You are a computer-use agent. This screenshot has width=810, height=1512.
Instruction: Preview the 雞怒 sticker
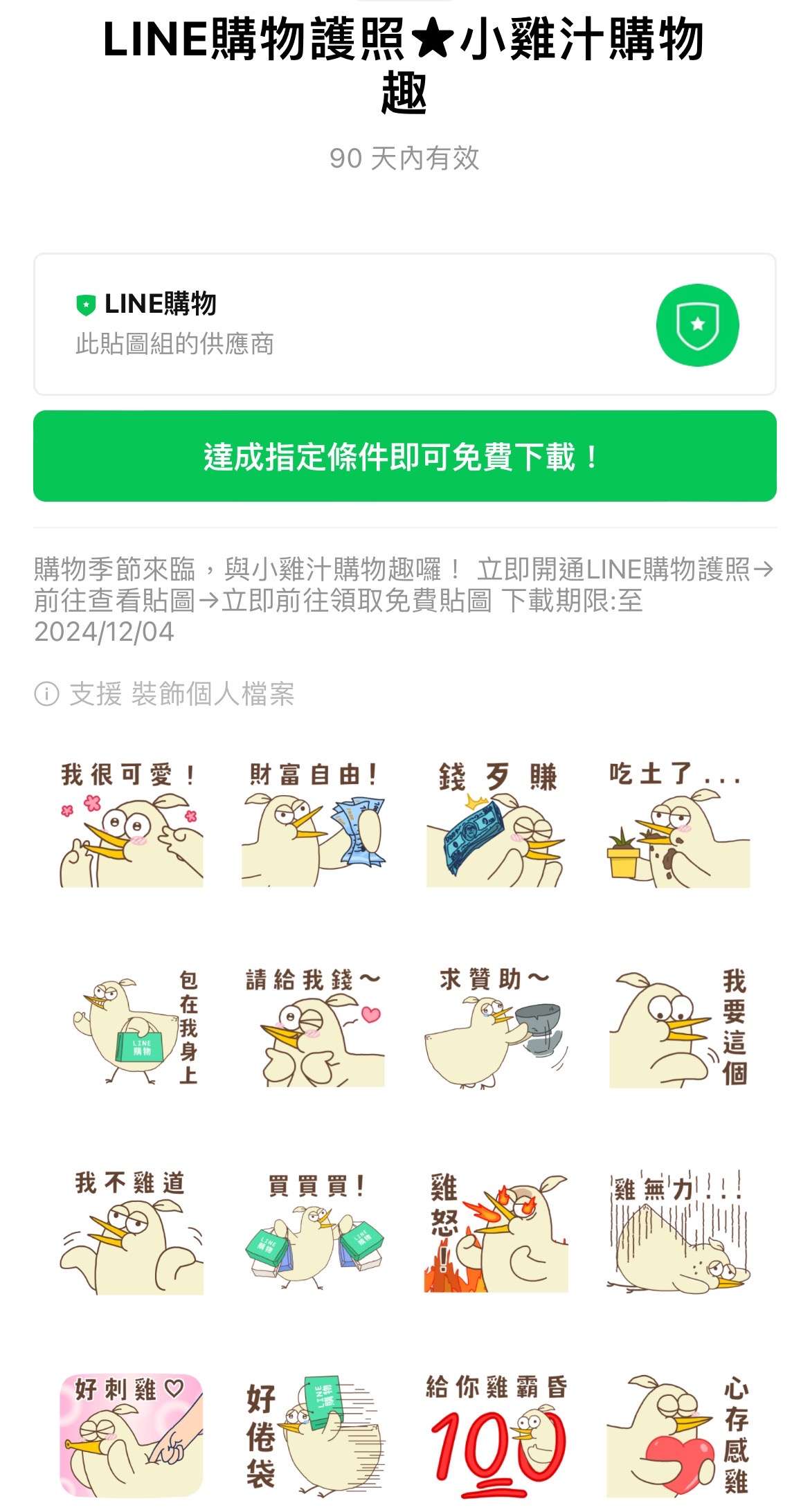(496, 1232)
